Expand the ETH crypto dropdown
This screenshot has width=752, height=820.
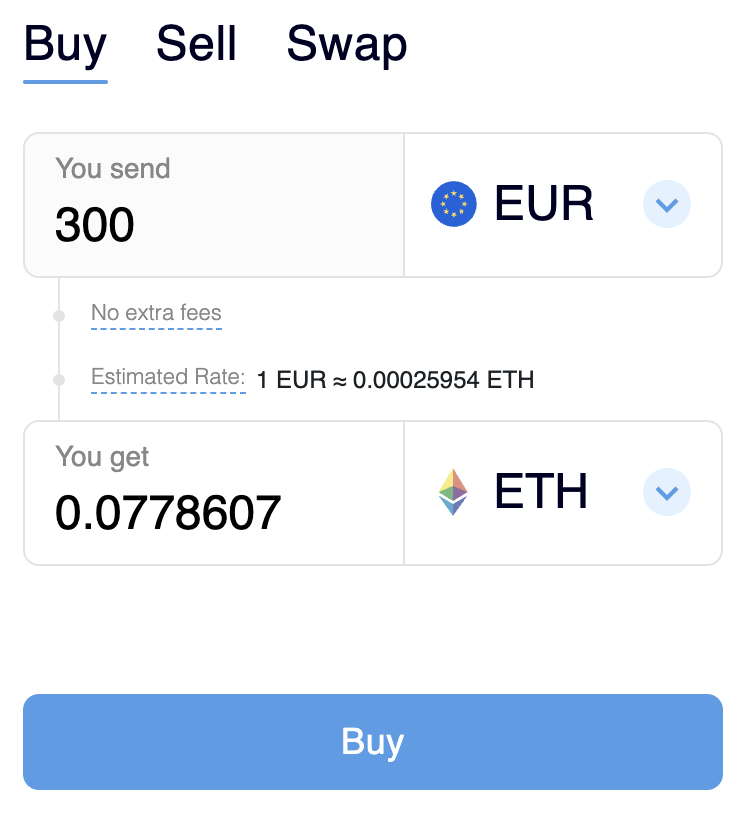(666, 492)
